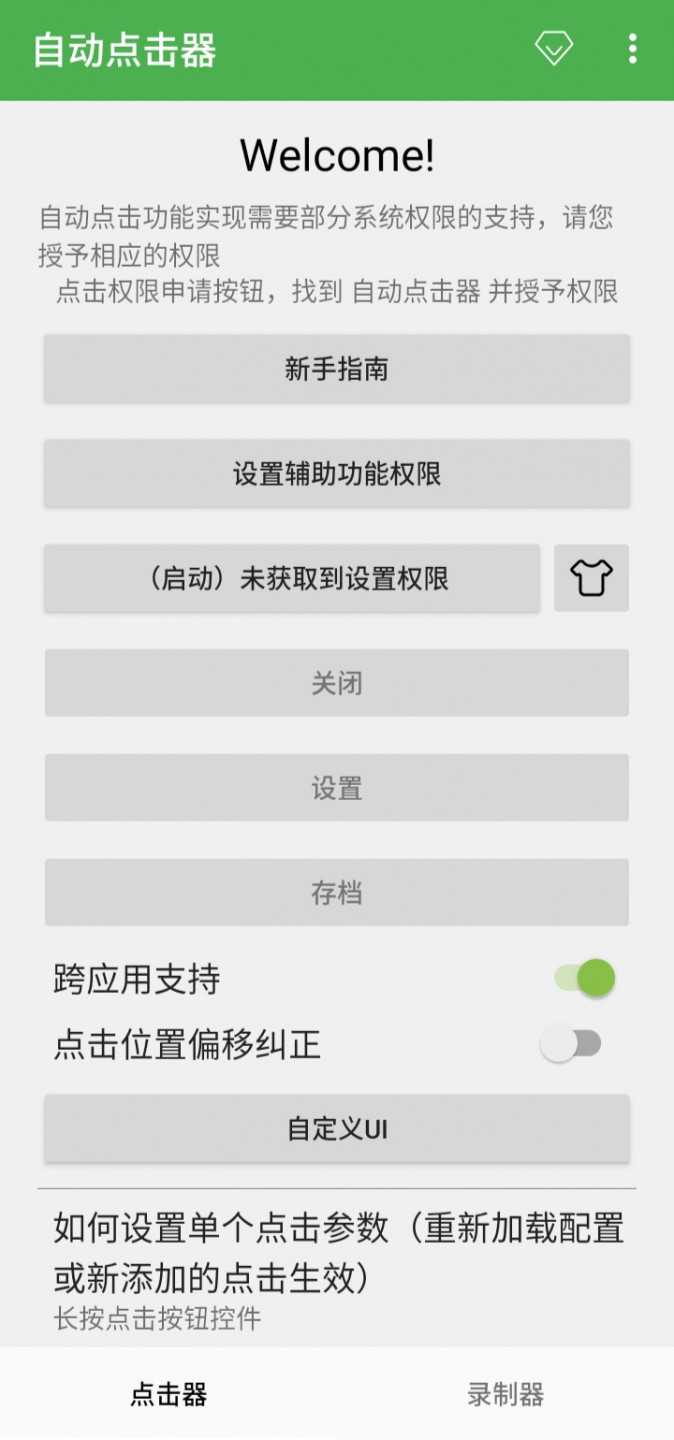Image resolution: width=674 pixels, height=1440 pixels.
Task: Switch to the 录制器 tab
Action: [x=505, y=1394]
